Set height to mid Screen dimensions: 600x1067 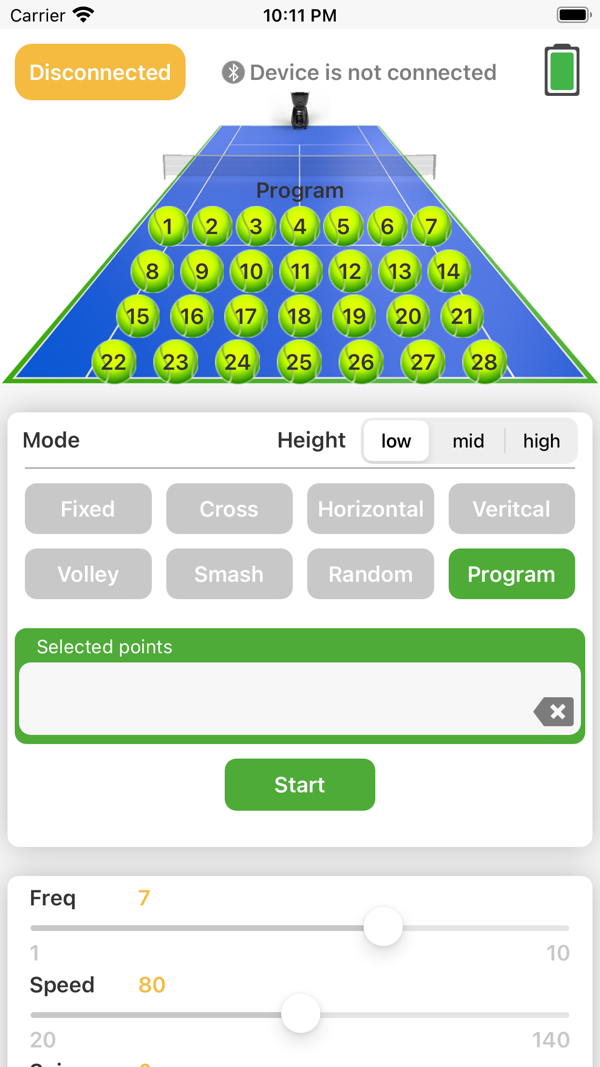[468, 441]
